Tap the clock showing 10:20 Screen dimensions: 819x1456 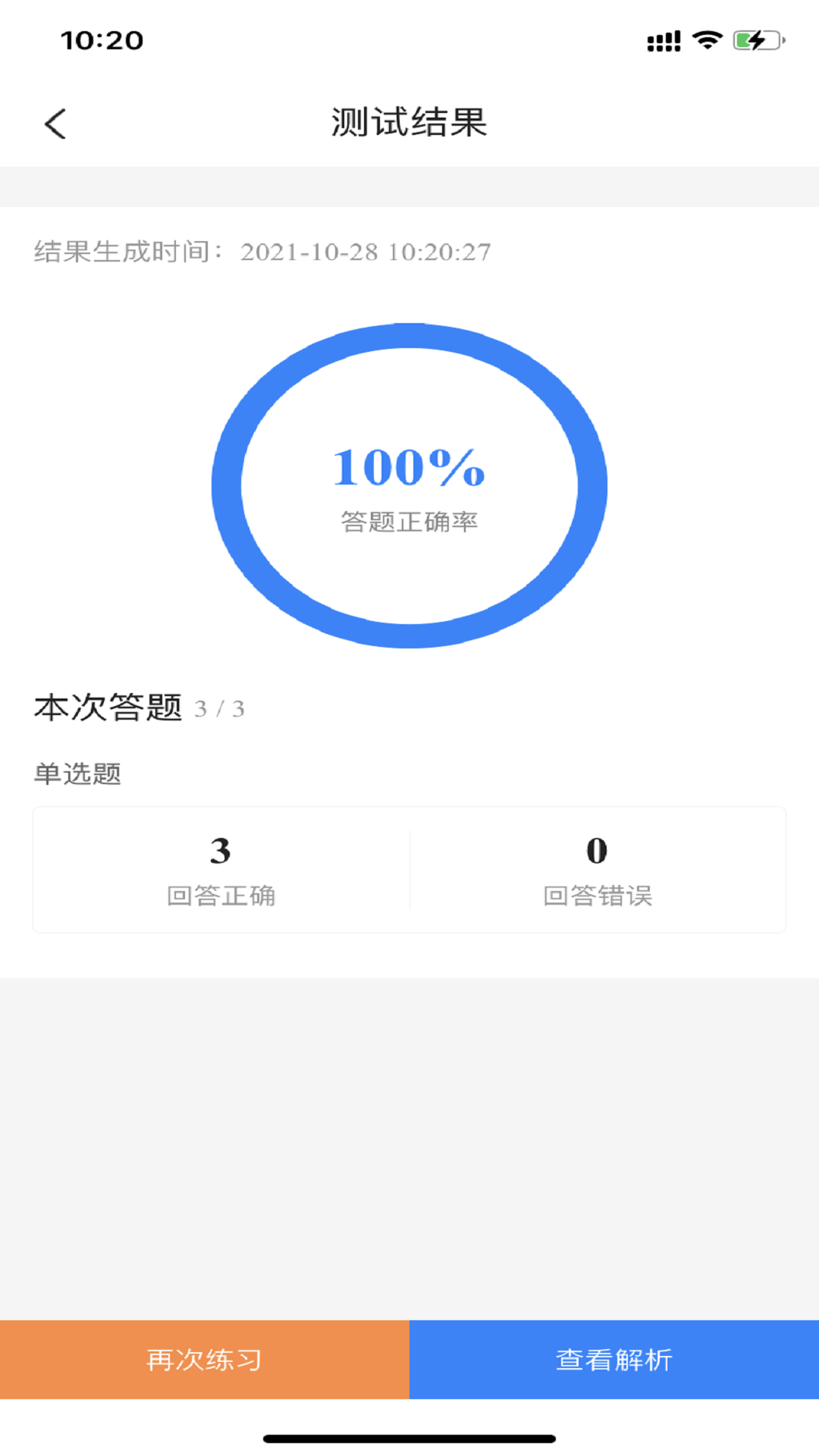pos(102,41)
